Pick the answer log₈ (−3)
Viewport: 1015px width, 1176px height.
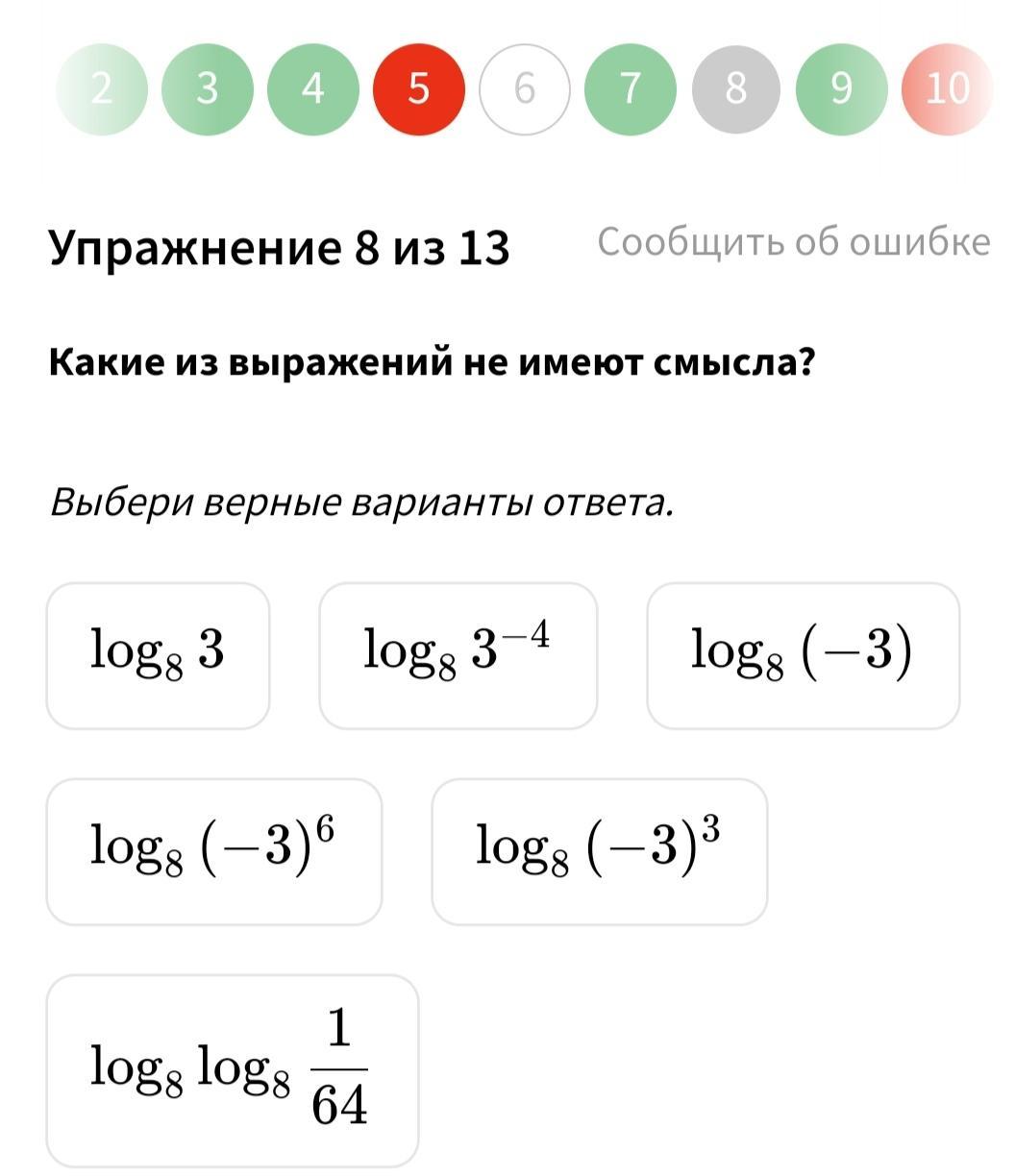803,655
